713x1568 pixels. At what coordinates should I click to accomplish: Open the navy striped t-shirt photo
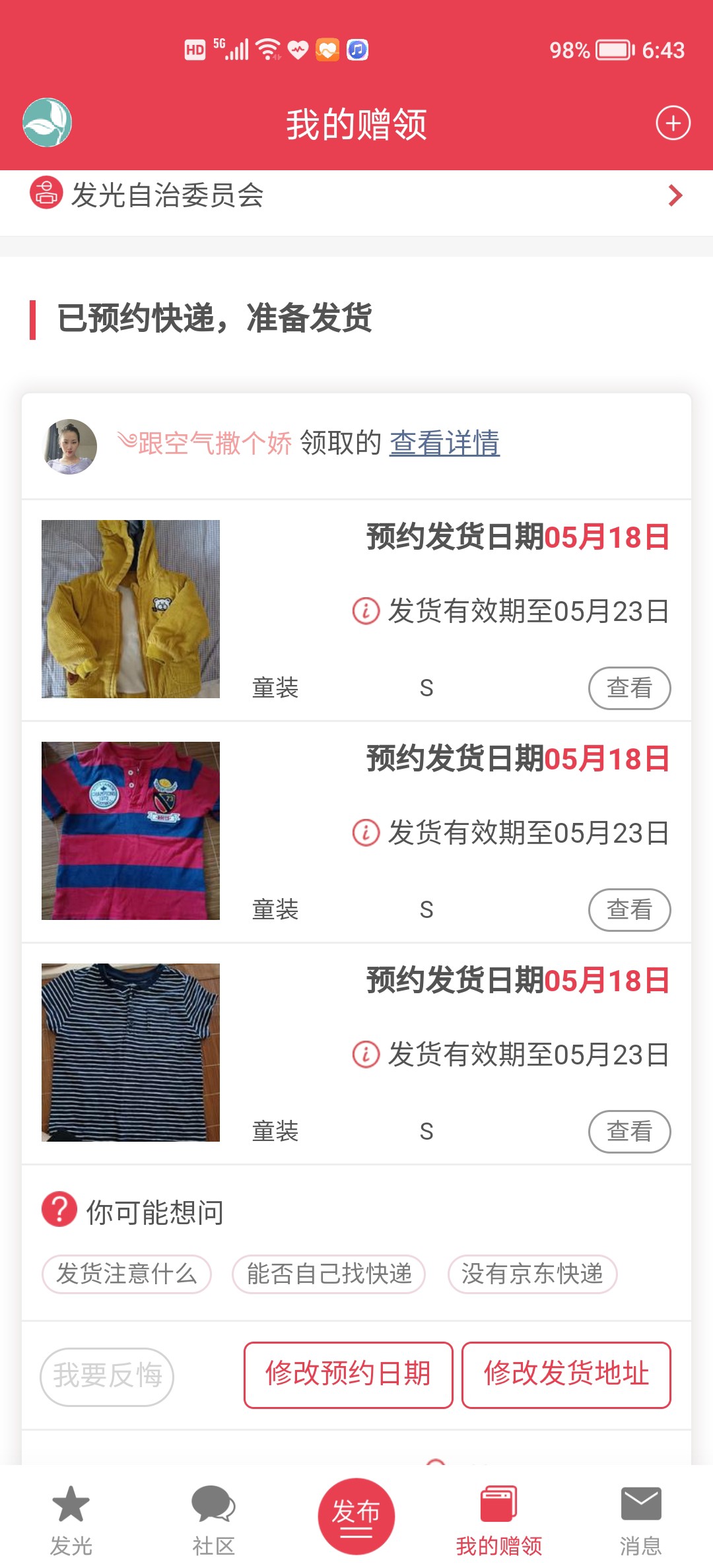[131, 1053]
